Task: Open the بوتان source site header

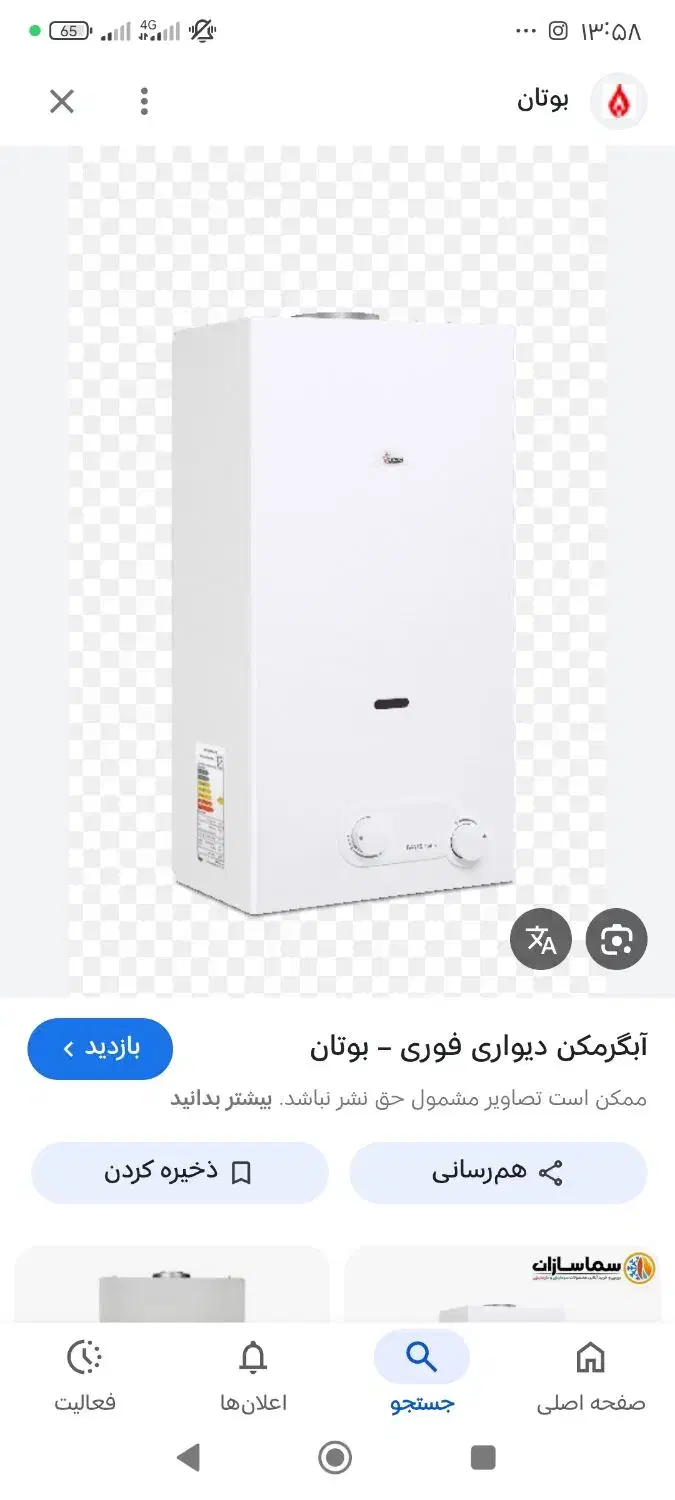Action: (x=580, y=101)
